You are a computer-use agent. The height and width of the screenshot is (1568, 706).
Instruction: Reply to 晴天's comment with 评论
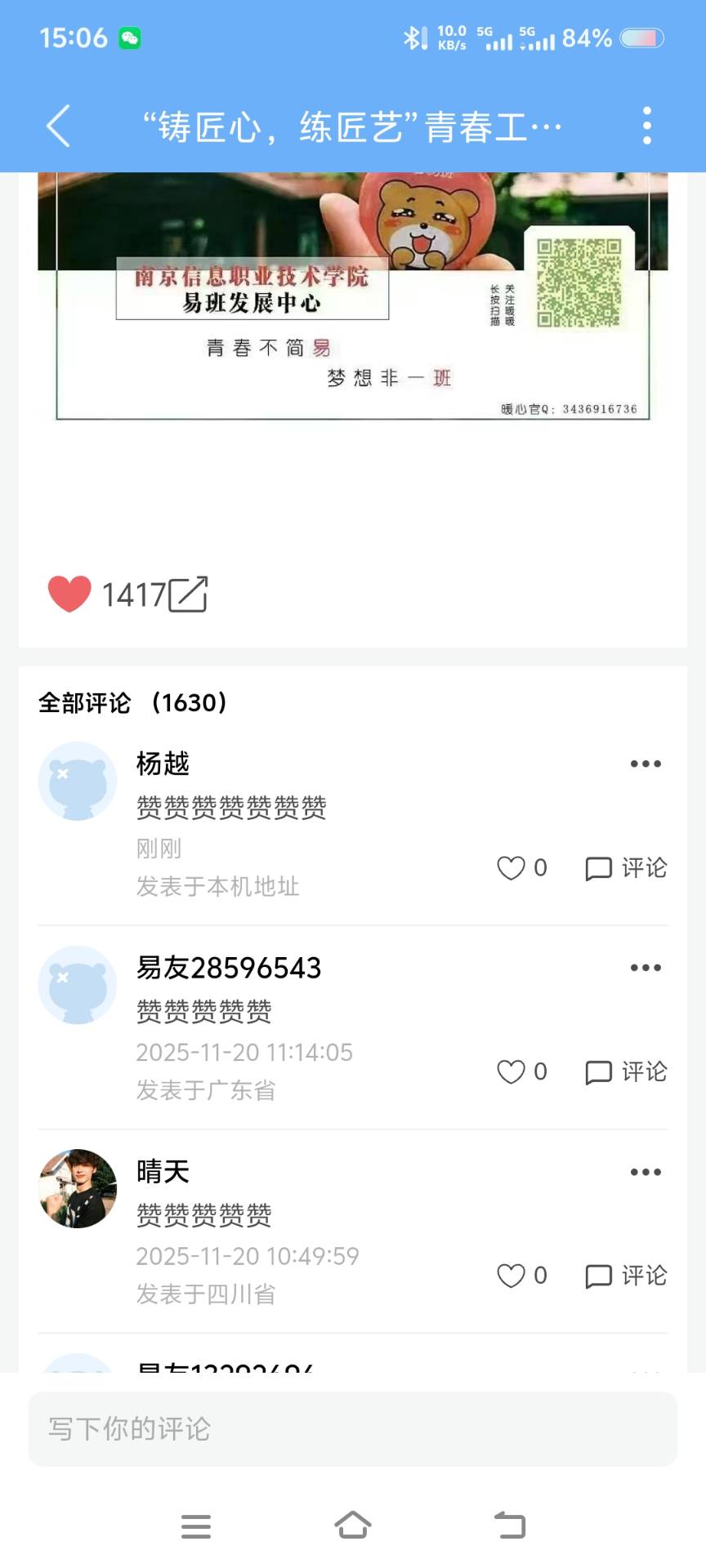(x=627, y=1276)
